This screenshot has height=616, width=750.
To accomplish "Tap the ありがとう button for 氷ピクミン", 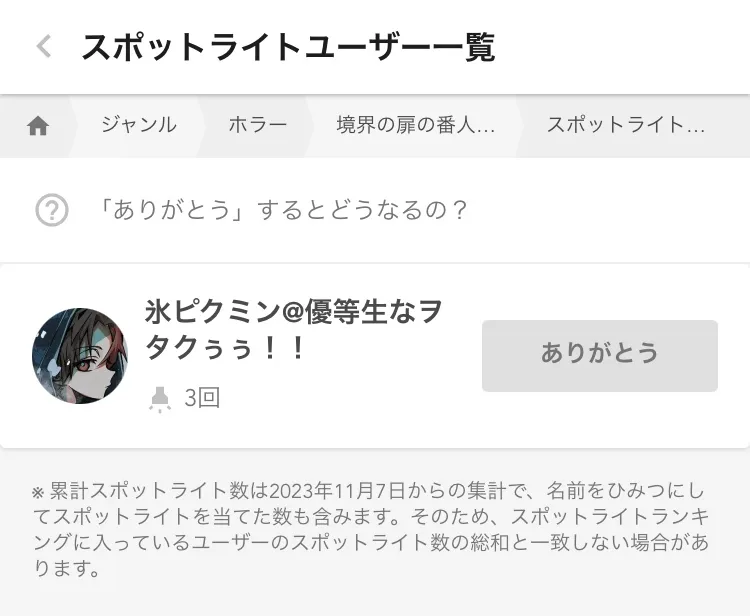I will [x=599, y=355].
